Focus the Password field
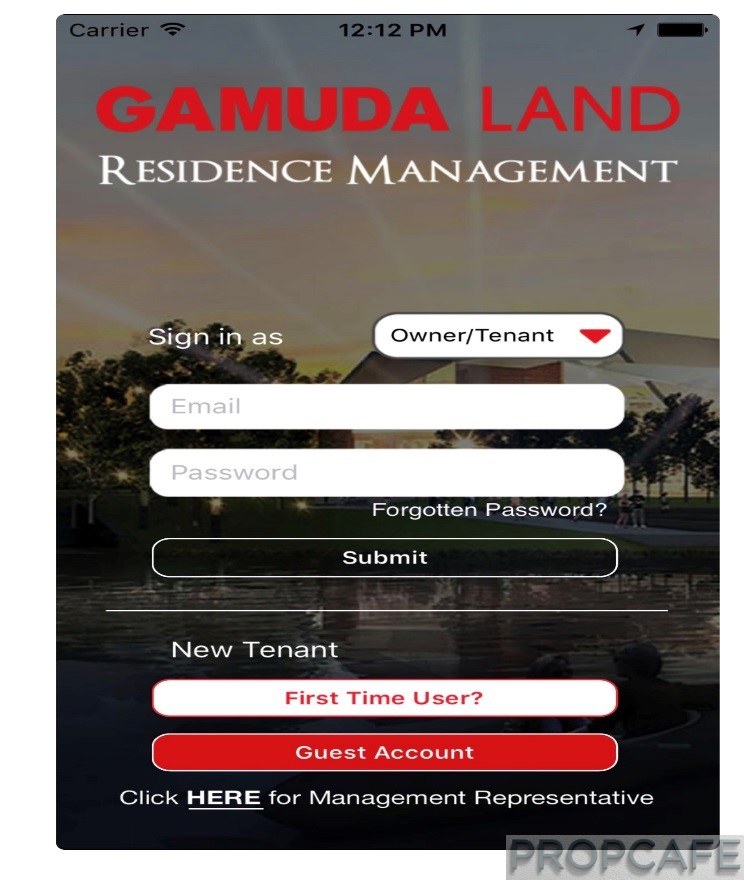The width and height of the screenshot is (744, 880). 386,472
